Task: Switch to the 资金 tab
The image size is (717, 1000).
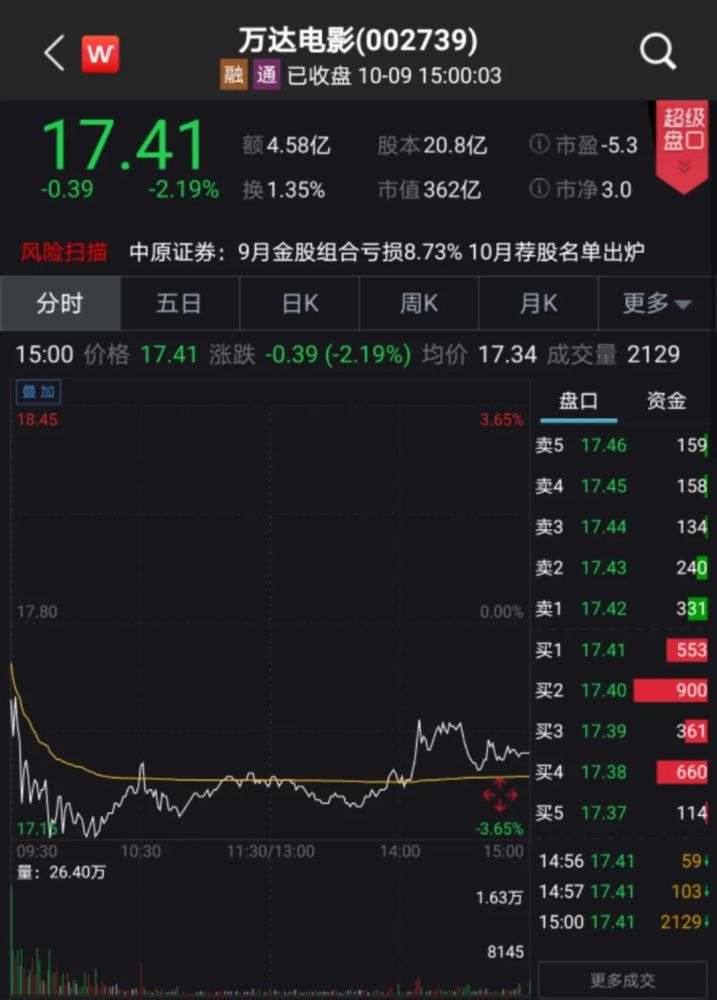Action: 666,401
